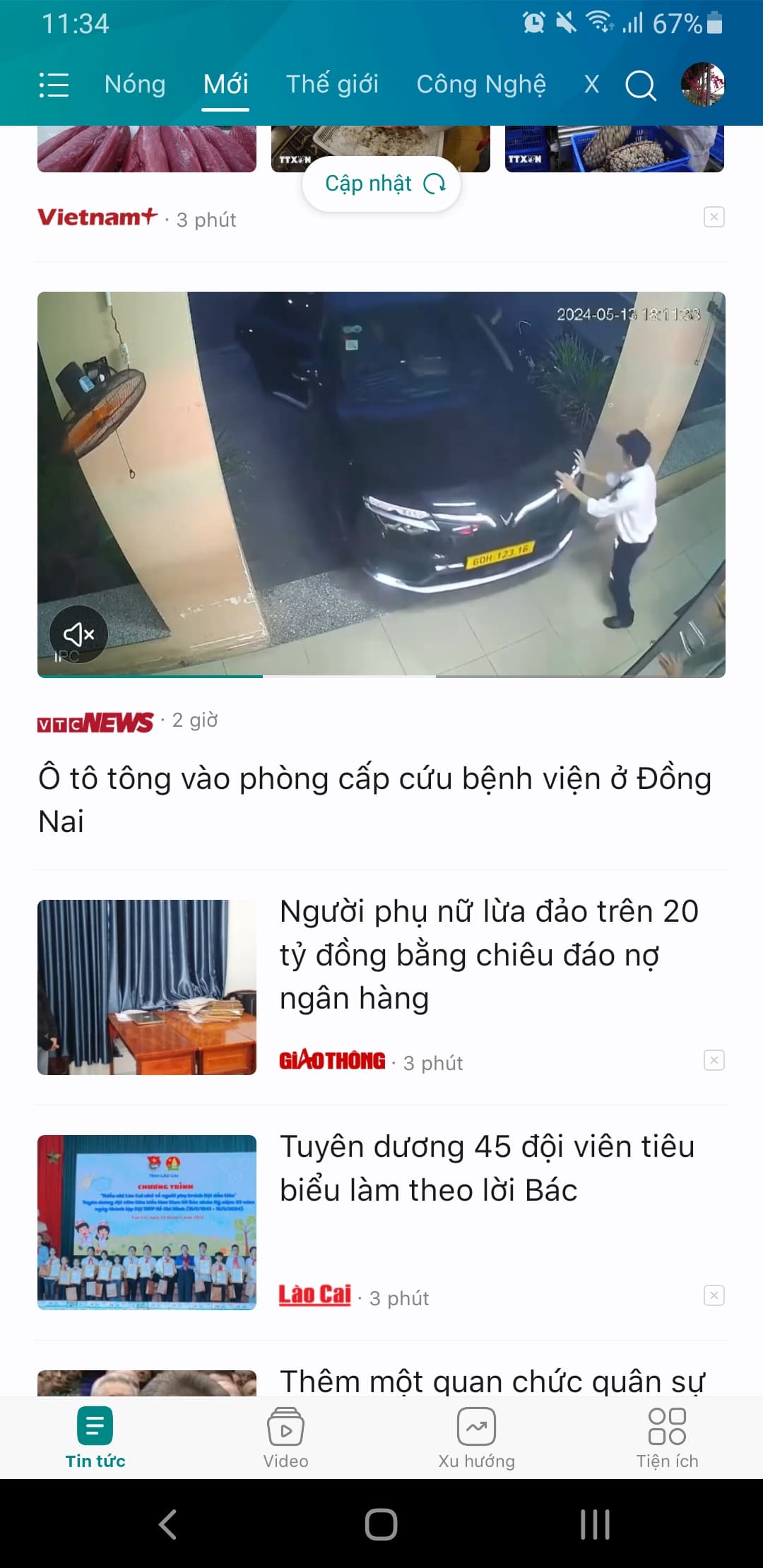Open the Ô tô tông vào phòng cấp cứu video
The width and height of the screenshot is (763, 1568).
[x=381, y=484]
